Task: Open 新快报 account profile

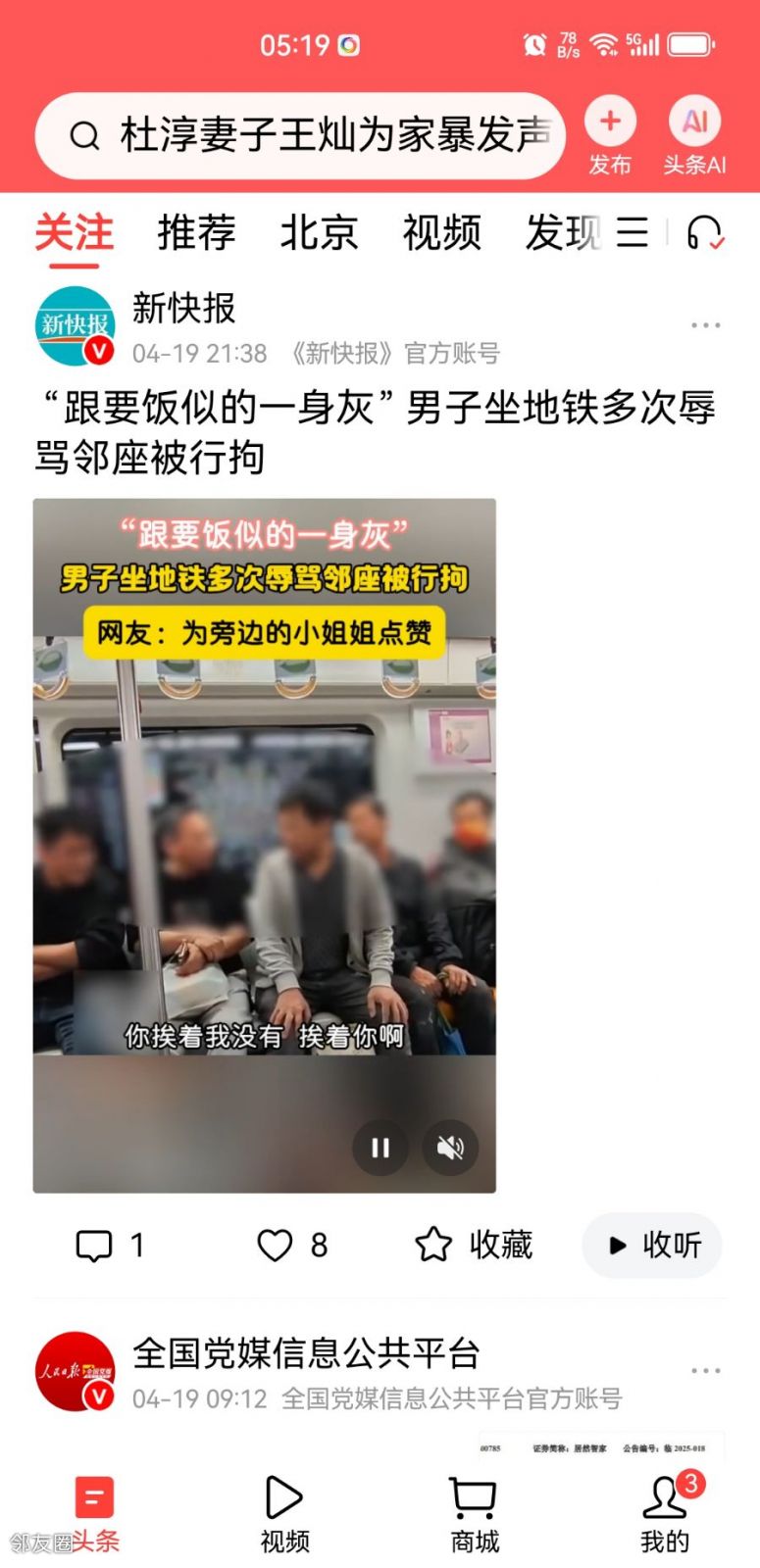Action: pos(76,326)
